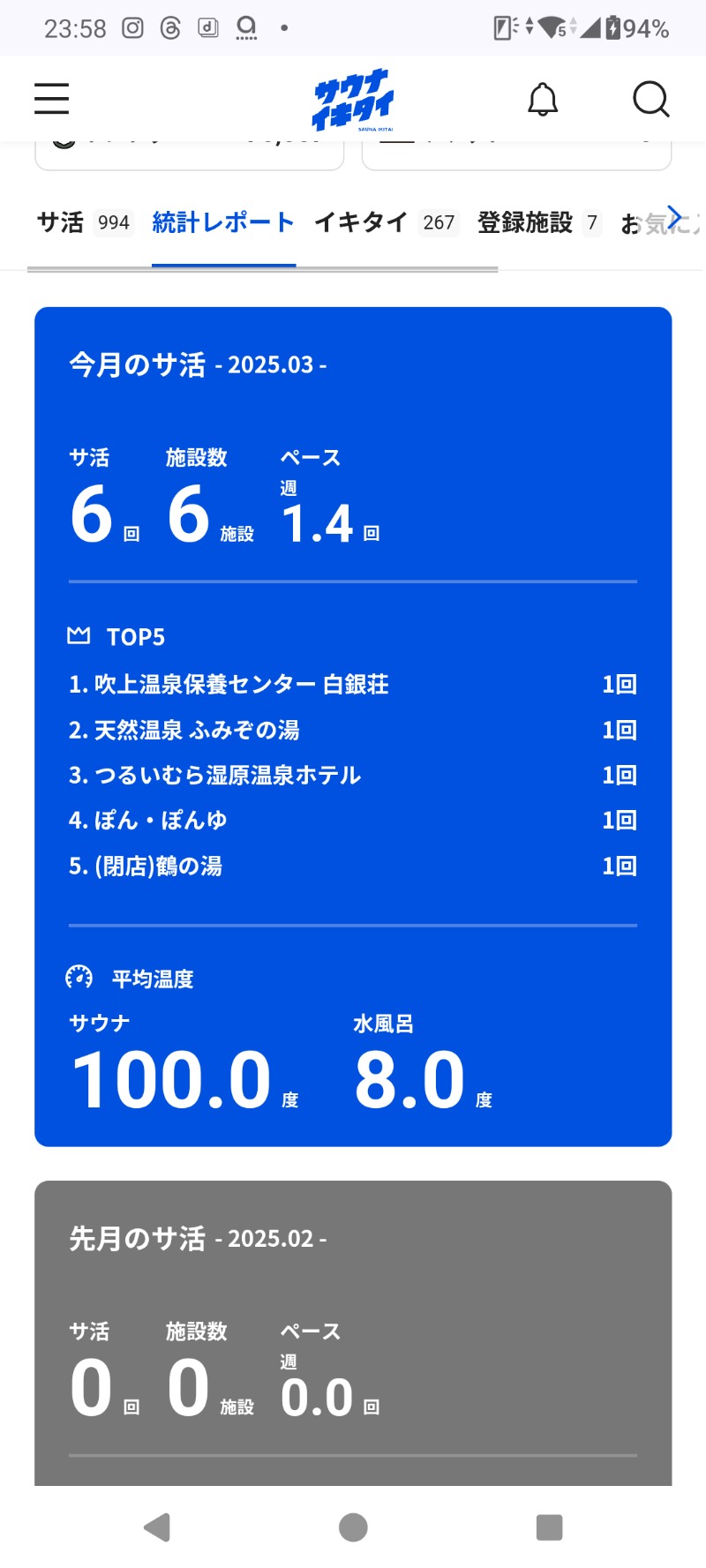Open notifications via the bell icon

(542, 99)
